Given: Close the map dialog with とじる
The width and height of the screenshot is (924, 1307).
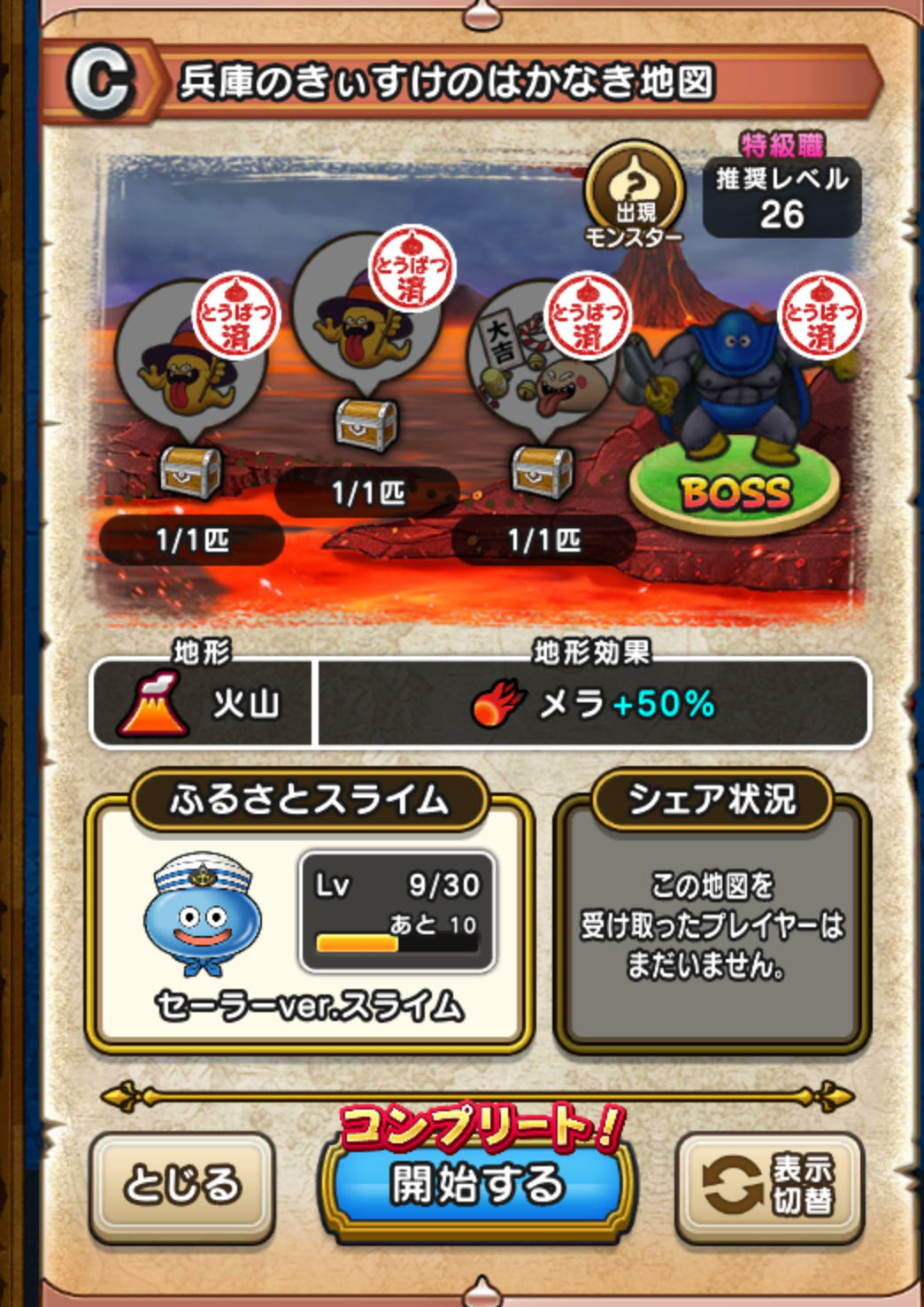Looking at the screenshot, I should click(x=182, y=1185).
